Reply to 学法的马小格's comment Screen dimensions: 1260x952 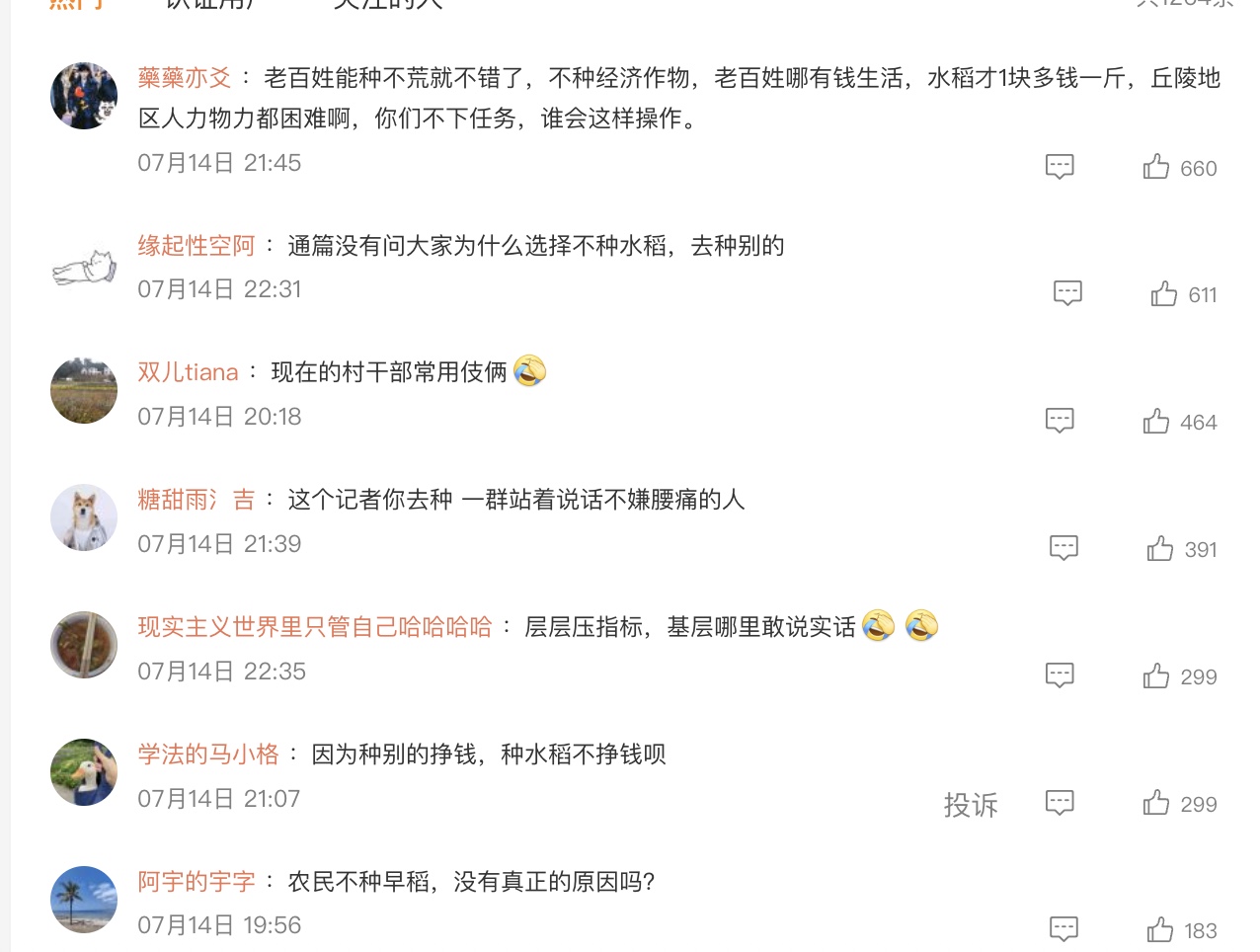tap(1060, 803)
